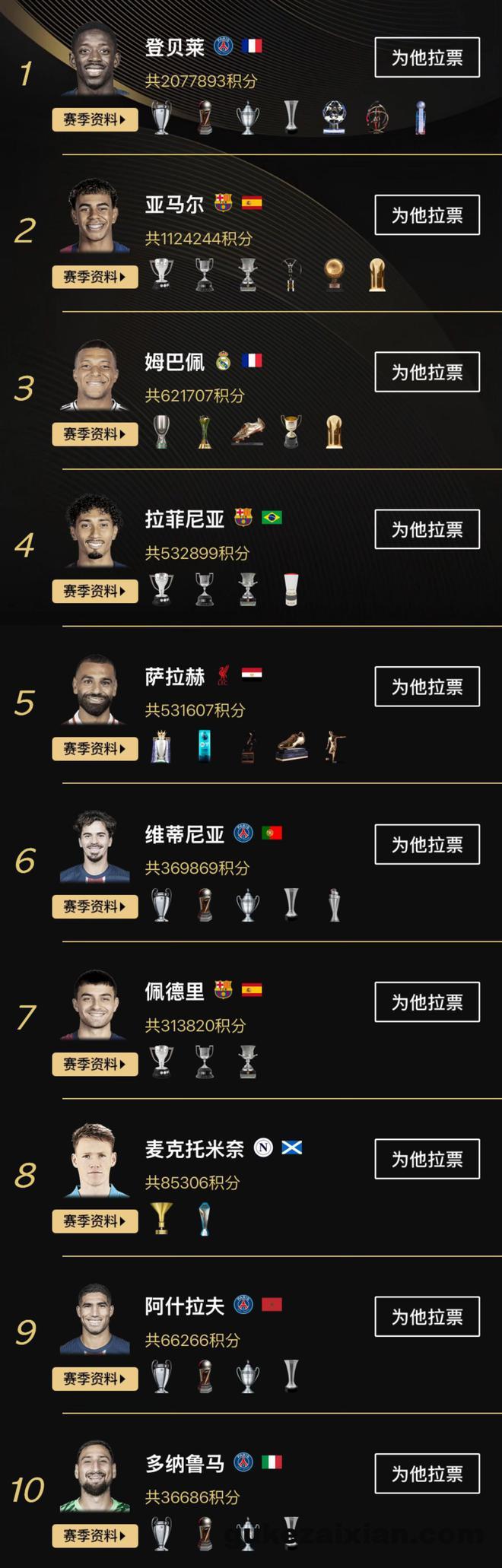The width and height of the screenshot is (502, 1568).
Task: View 维蒂尼亚 season profile
Action: [x=94, y=906]
